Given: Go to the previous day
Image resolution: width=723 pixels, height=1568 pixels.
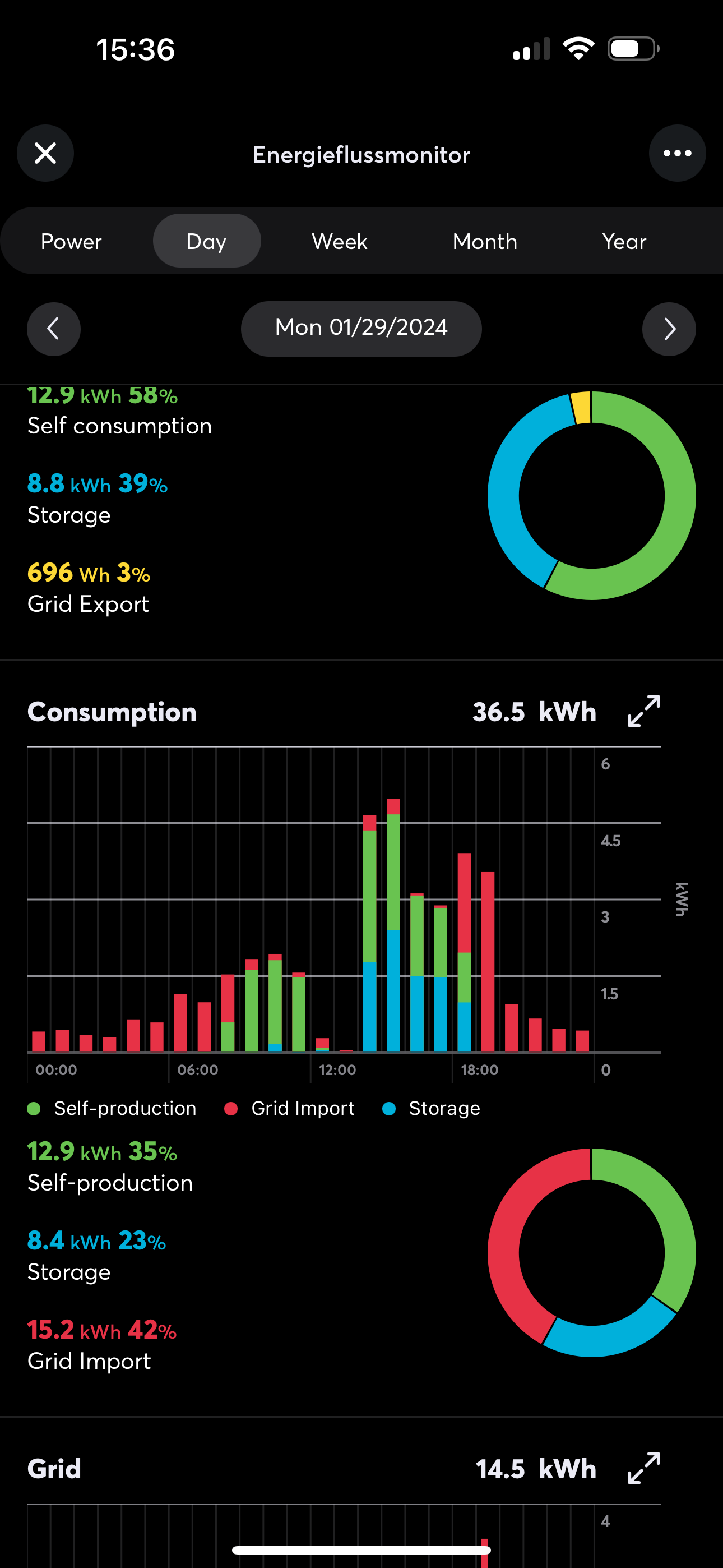Looking at the screenshot, I should coord(54,329).
